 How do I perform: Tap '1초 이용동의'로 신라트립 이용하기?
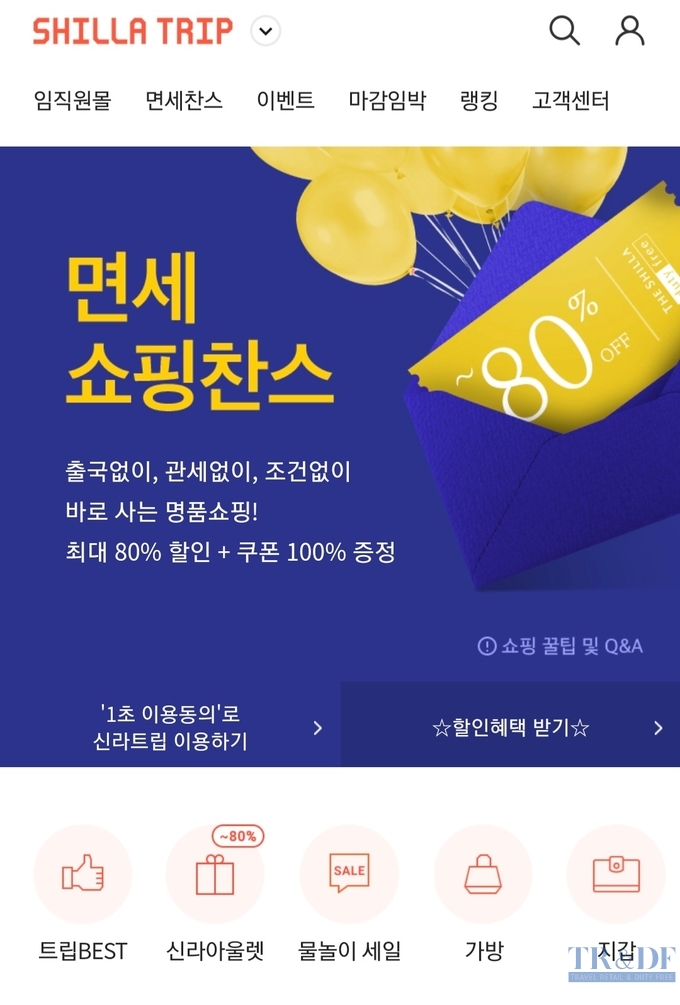coord(170,727)
